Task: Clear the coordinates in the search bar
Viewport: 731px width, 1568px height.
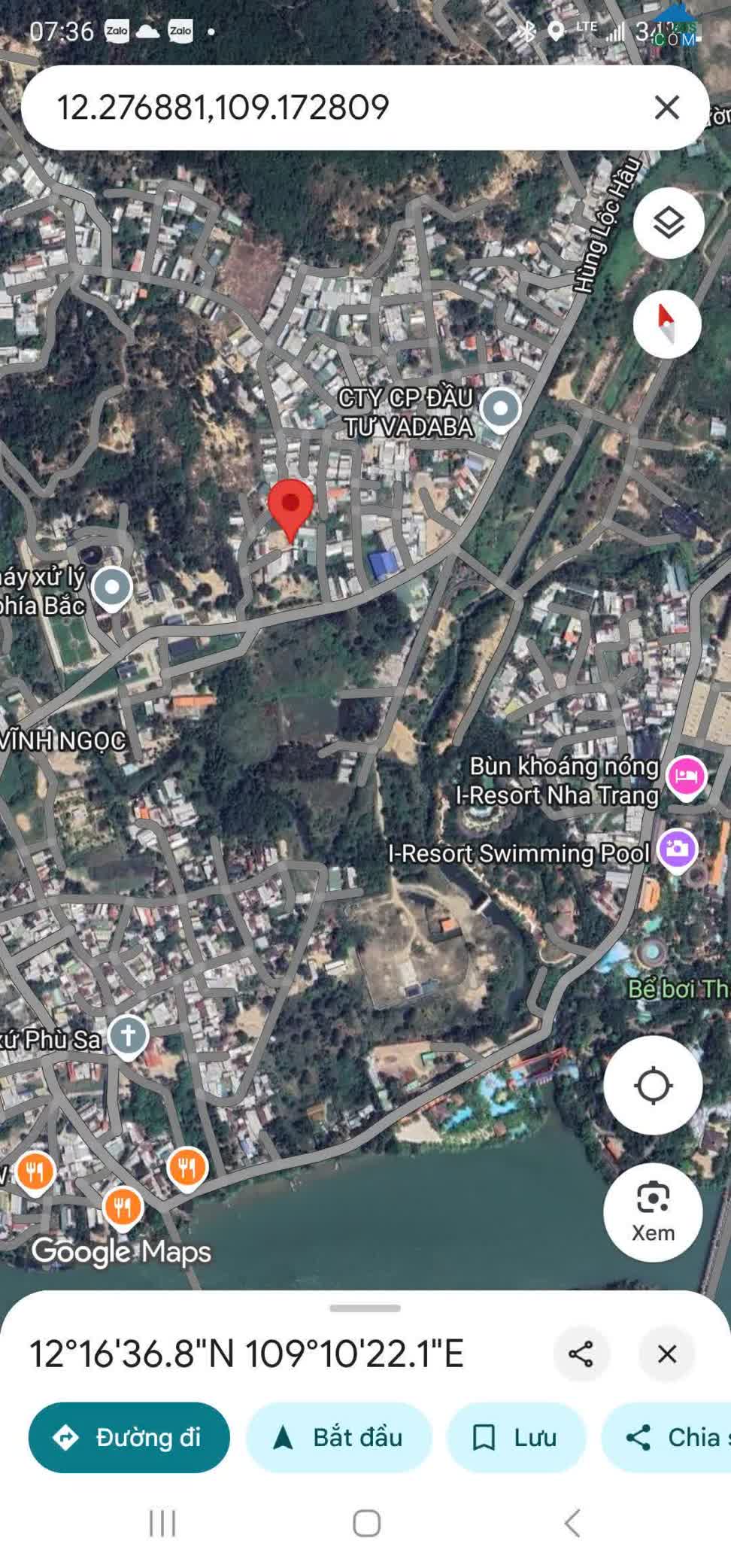Action: [667, 107]
